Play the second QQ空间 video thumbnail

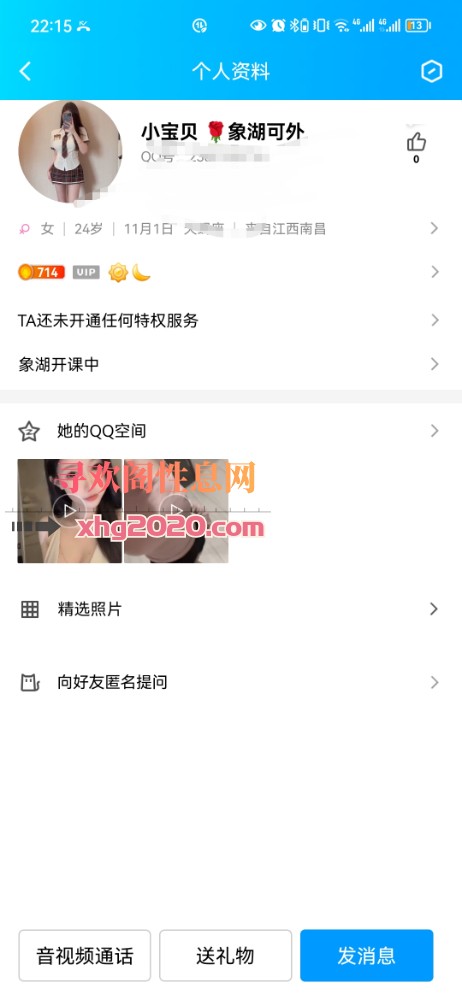pos(176,511)
